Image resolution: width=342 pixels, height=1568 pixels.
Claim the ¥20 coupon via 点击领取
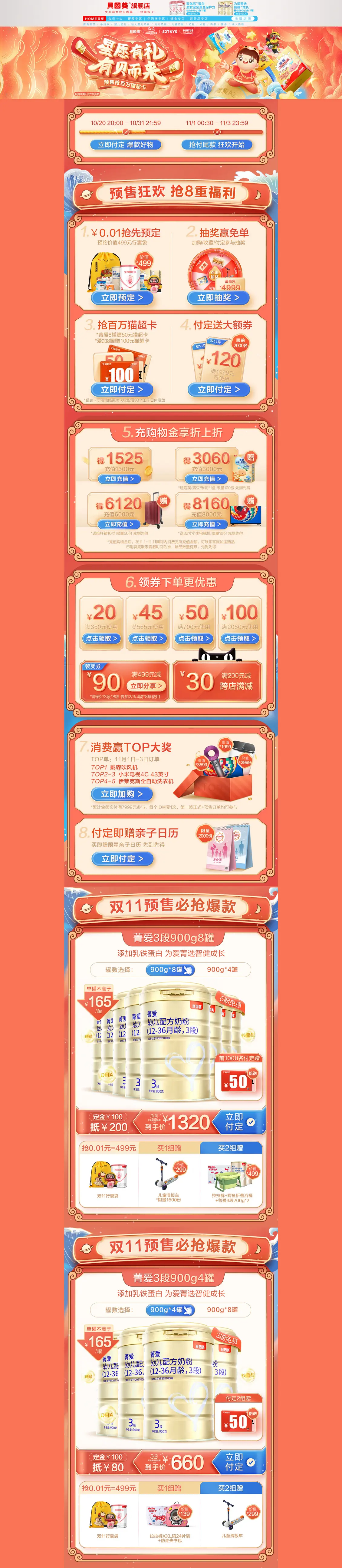tap(102, 639)
